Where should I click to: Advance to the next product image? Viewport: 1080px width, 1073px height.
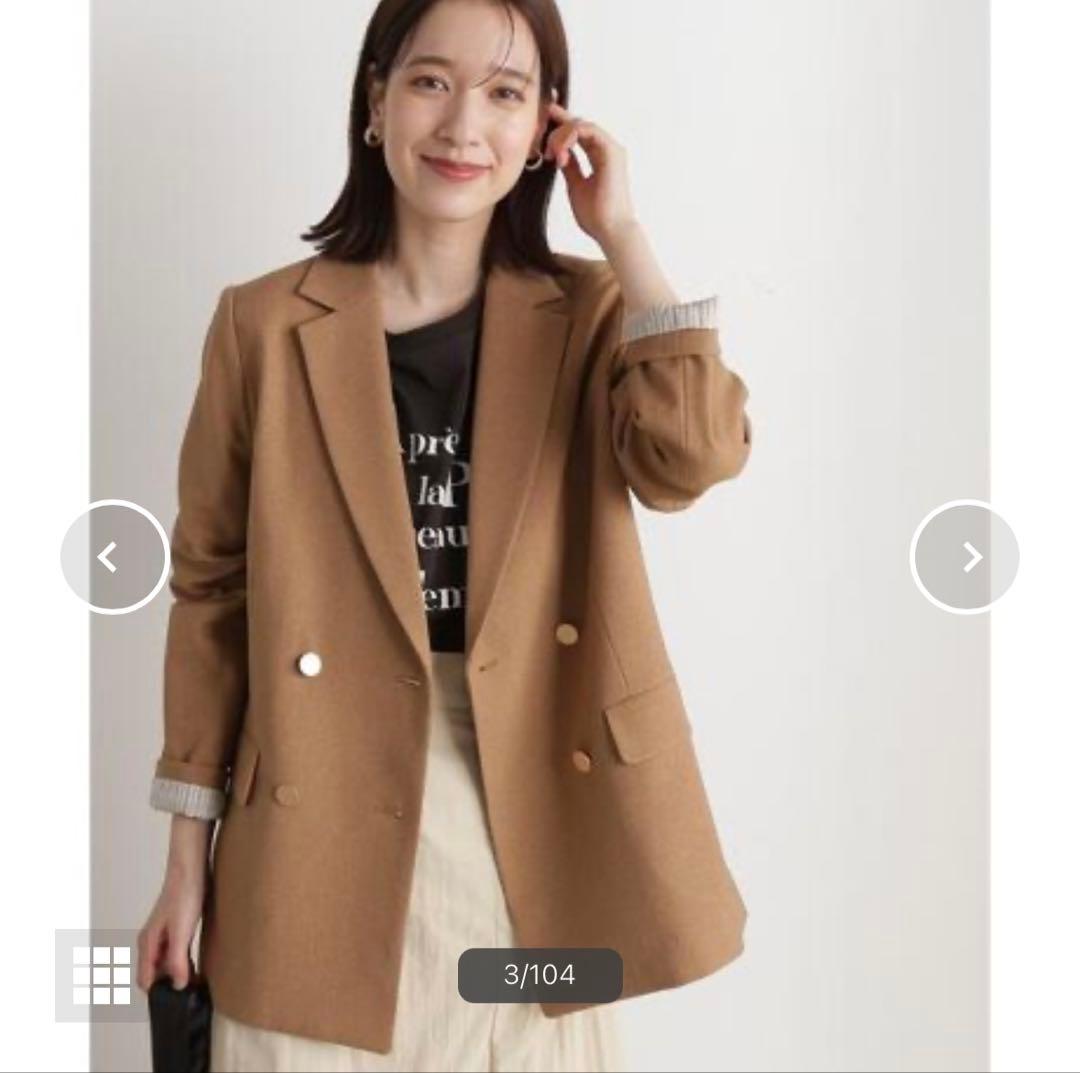click(x=965, y=556)
